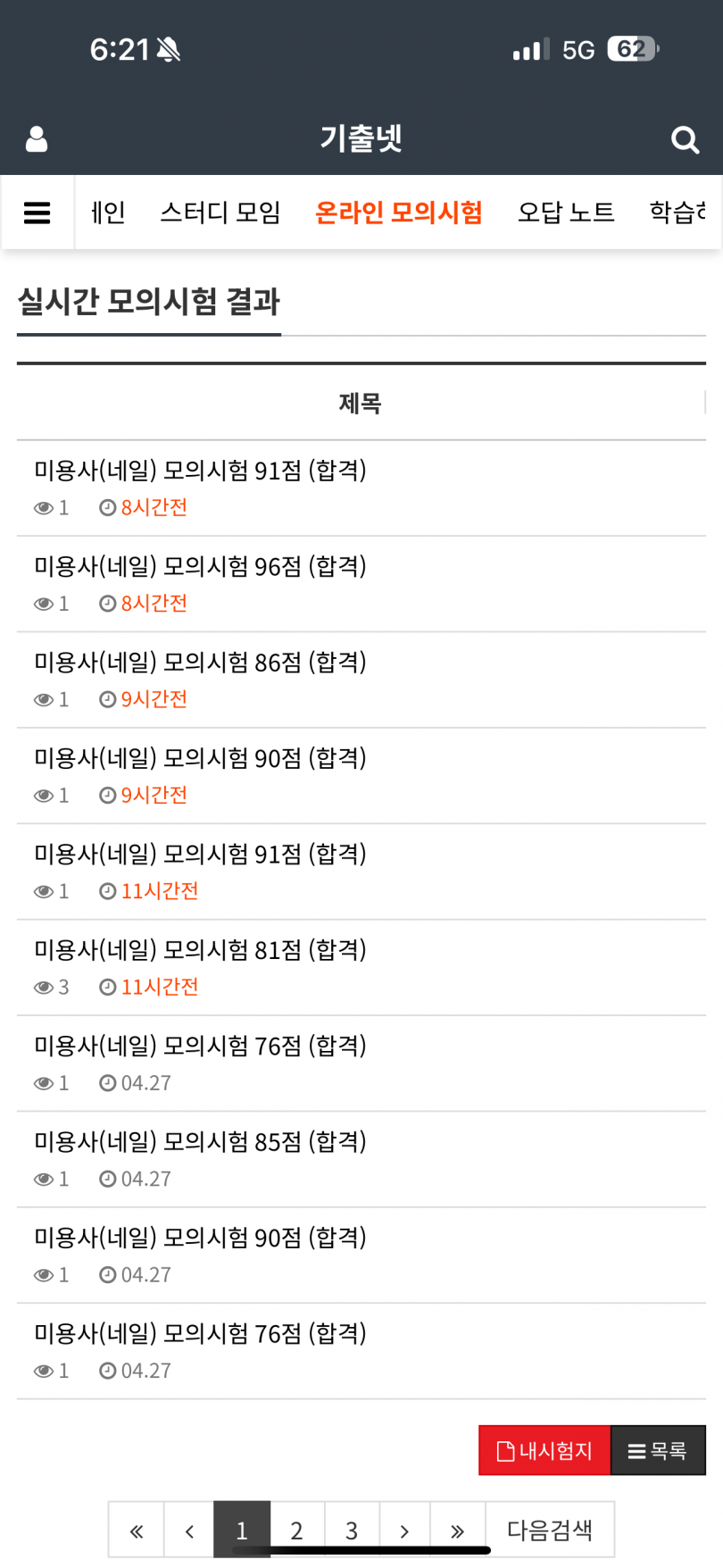Go to page 3
Screen dimensions: 723x1568
pyautogui.click(x=352, y=1530)
